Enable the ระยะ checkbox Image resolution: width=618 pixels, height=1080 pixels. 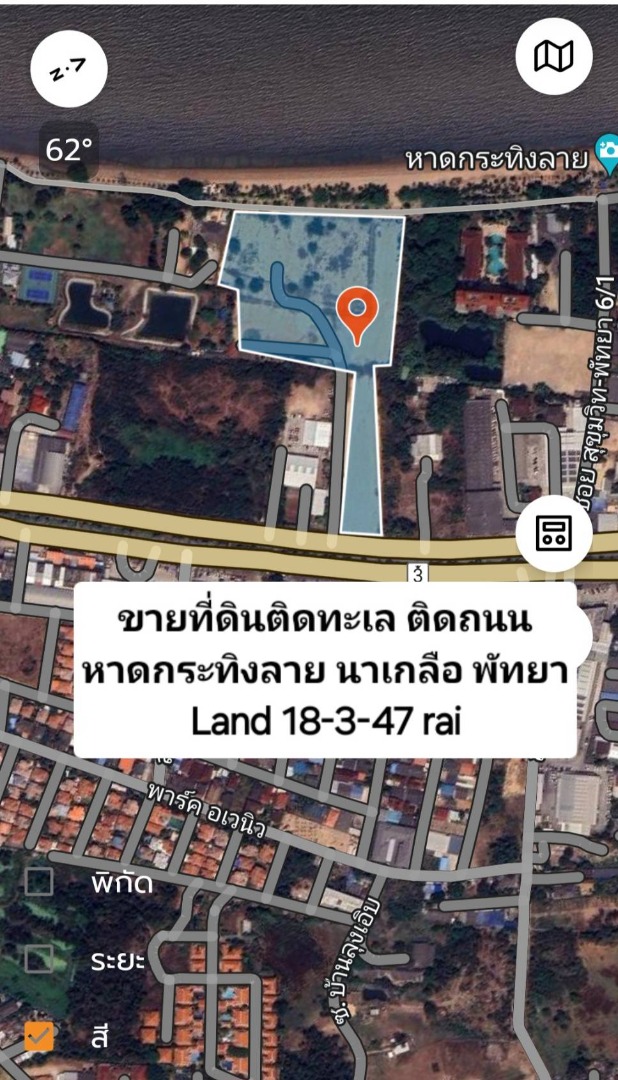39,959
